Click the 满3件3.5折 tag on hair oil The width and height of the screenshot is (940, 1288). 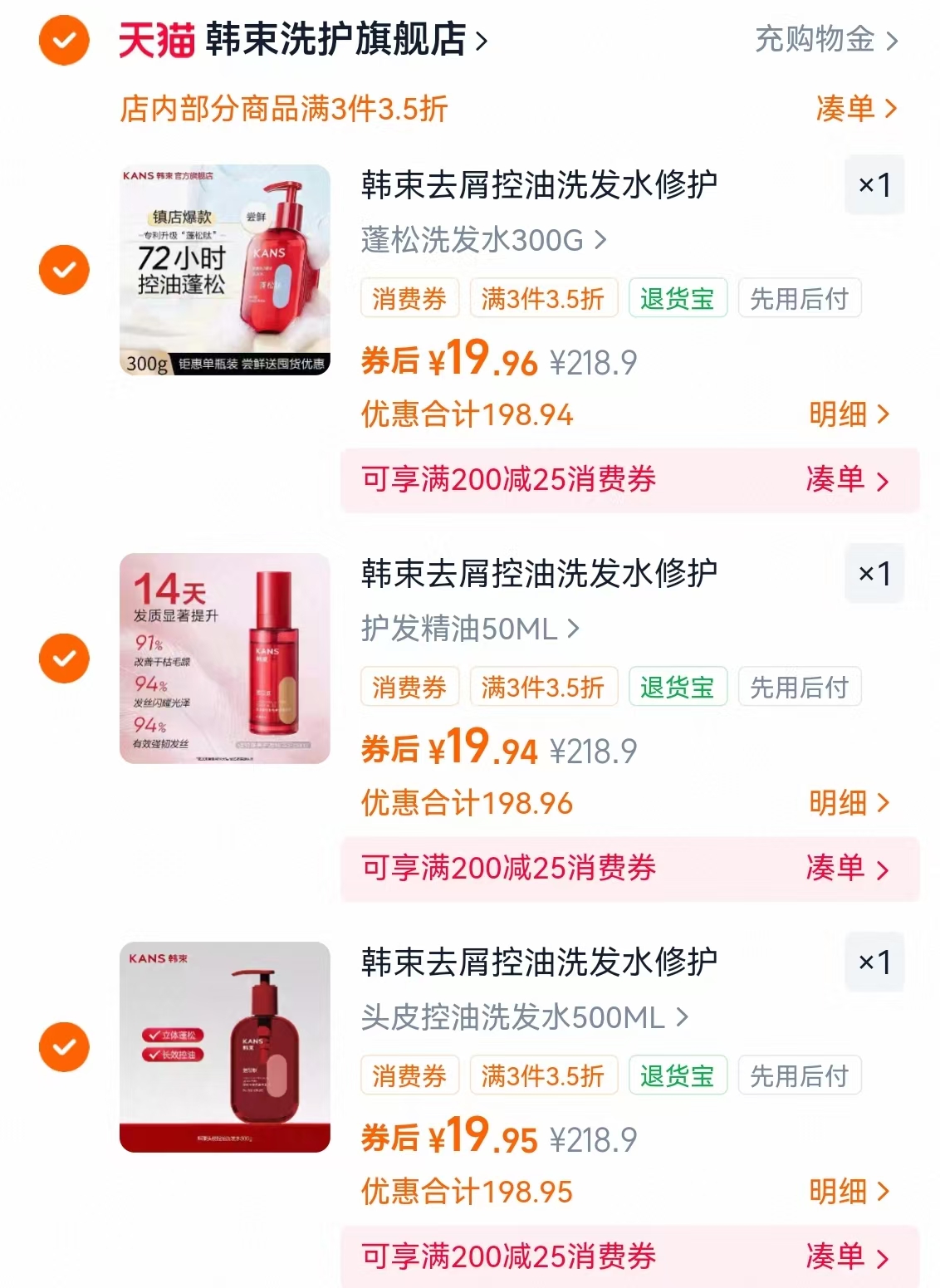[x=543, y=686]
